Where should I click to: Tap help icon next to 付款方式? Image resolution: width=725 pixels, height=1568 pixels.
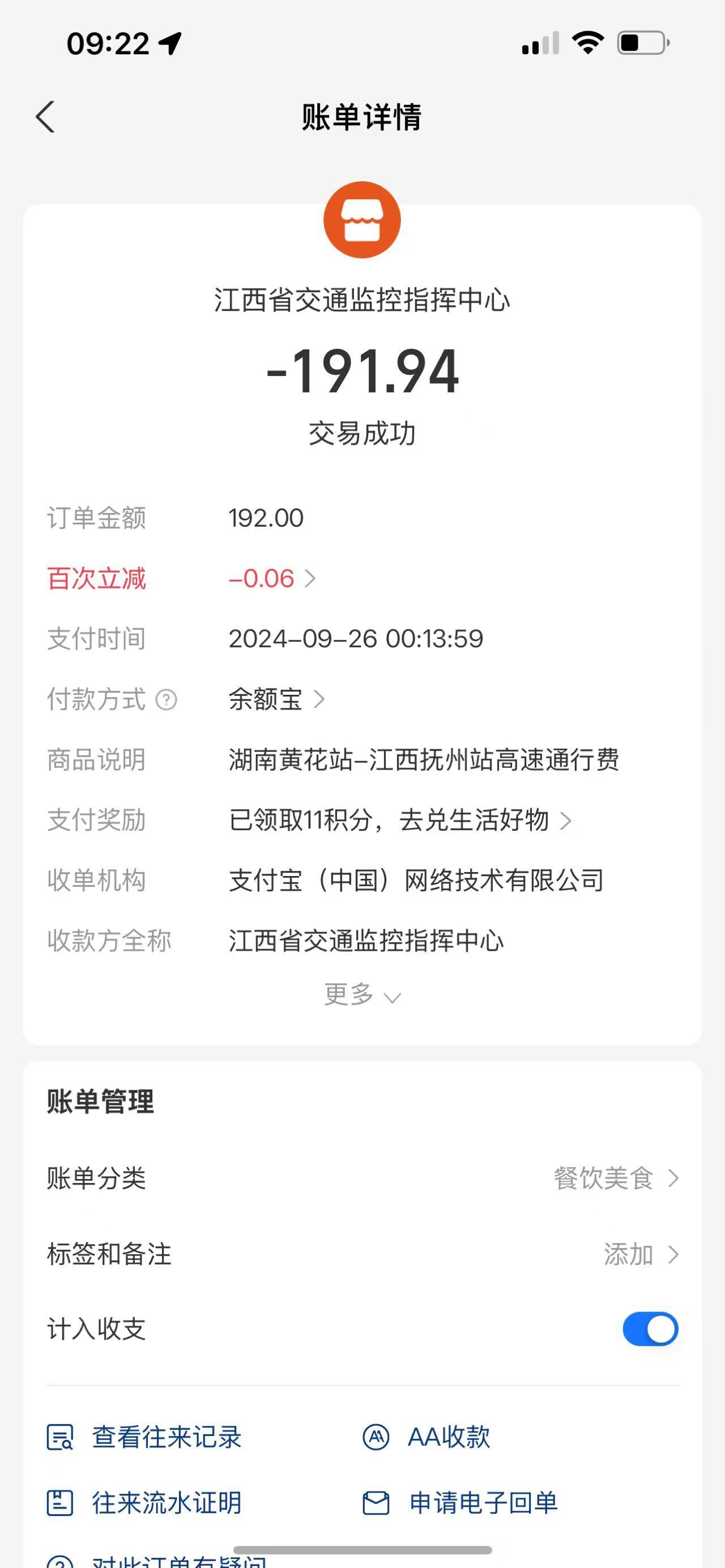(166, 699)
